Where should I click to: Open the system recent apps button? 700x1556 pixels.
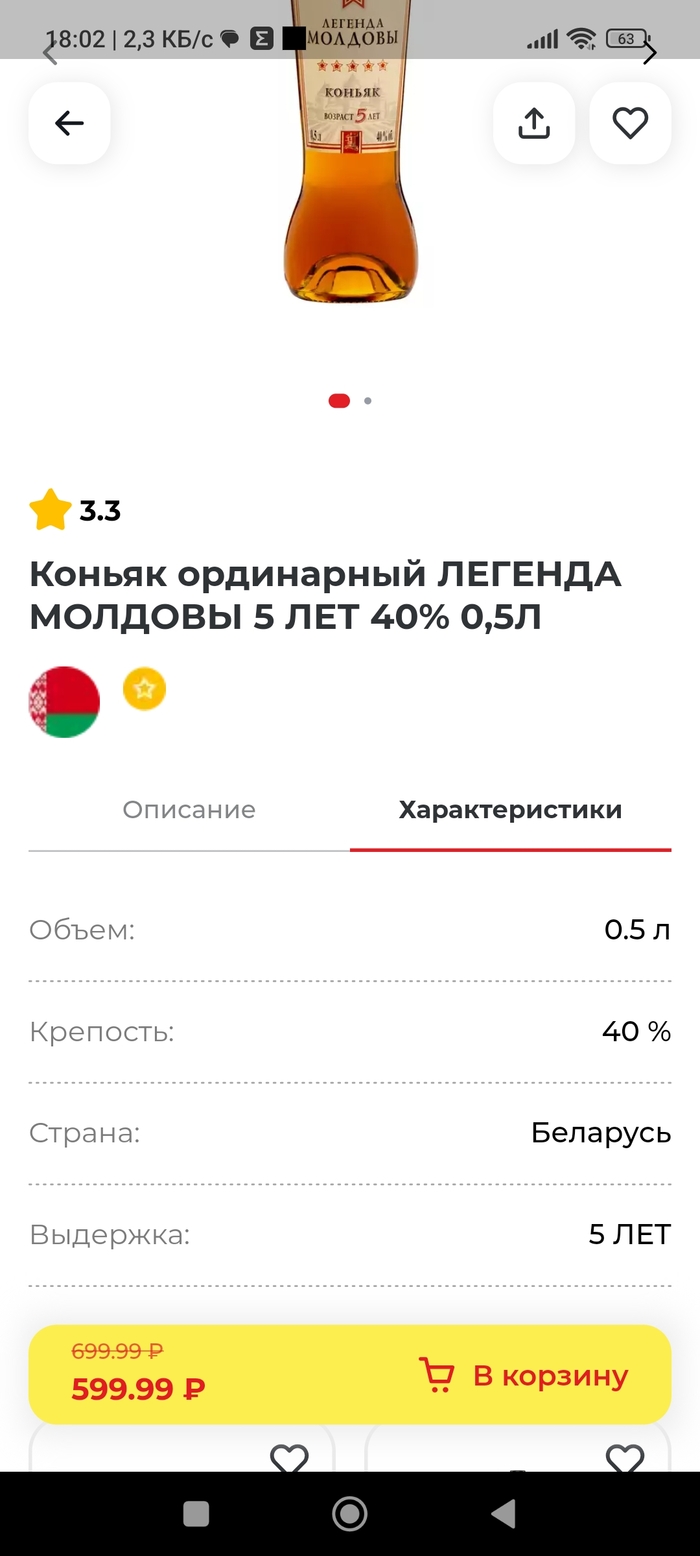coord(196,1513)
